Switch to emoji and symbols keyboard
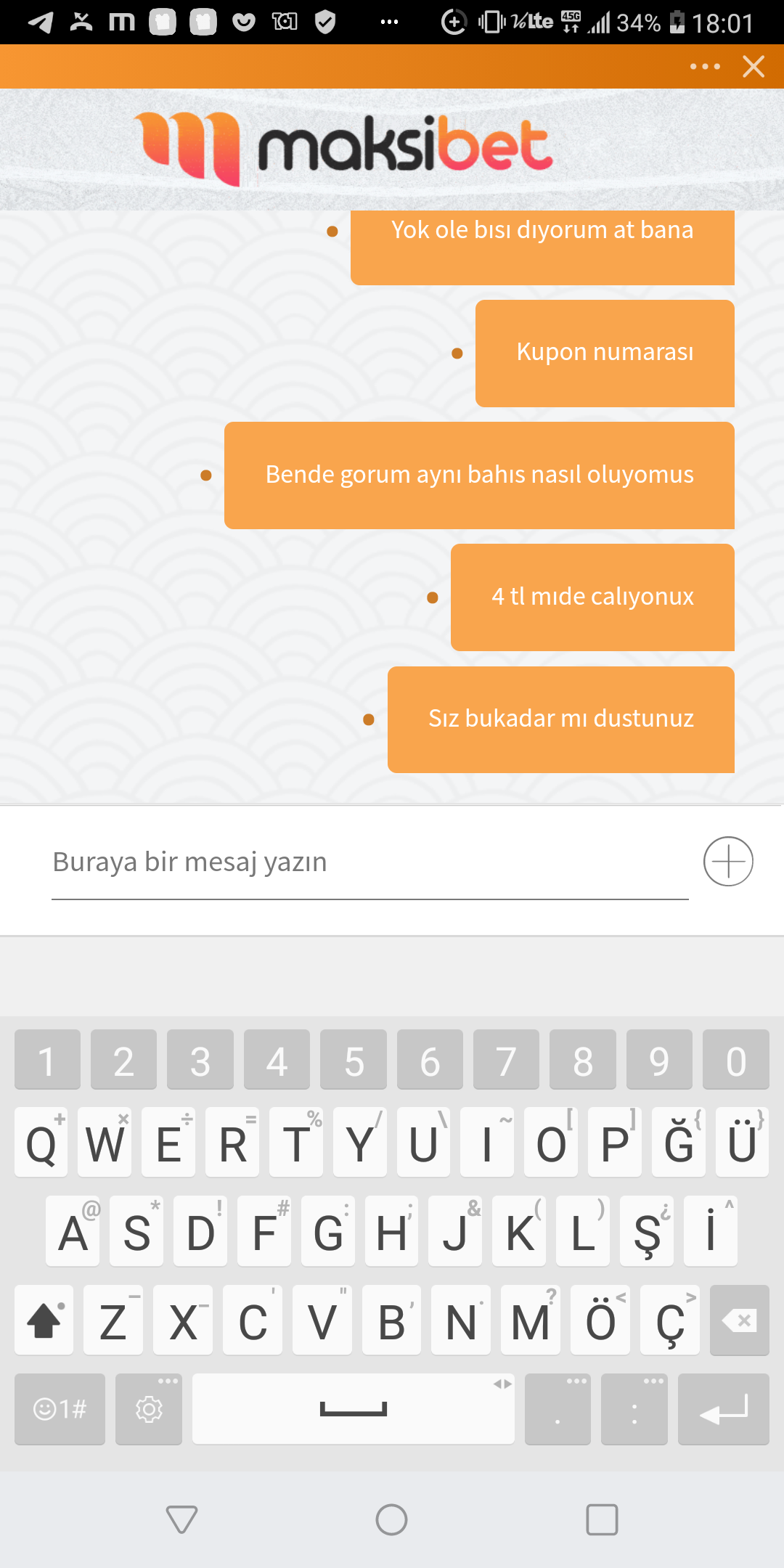The image size is (784, 1568). point(60,1409)
